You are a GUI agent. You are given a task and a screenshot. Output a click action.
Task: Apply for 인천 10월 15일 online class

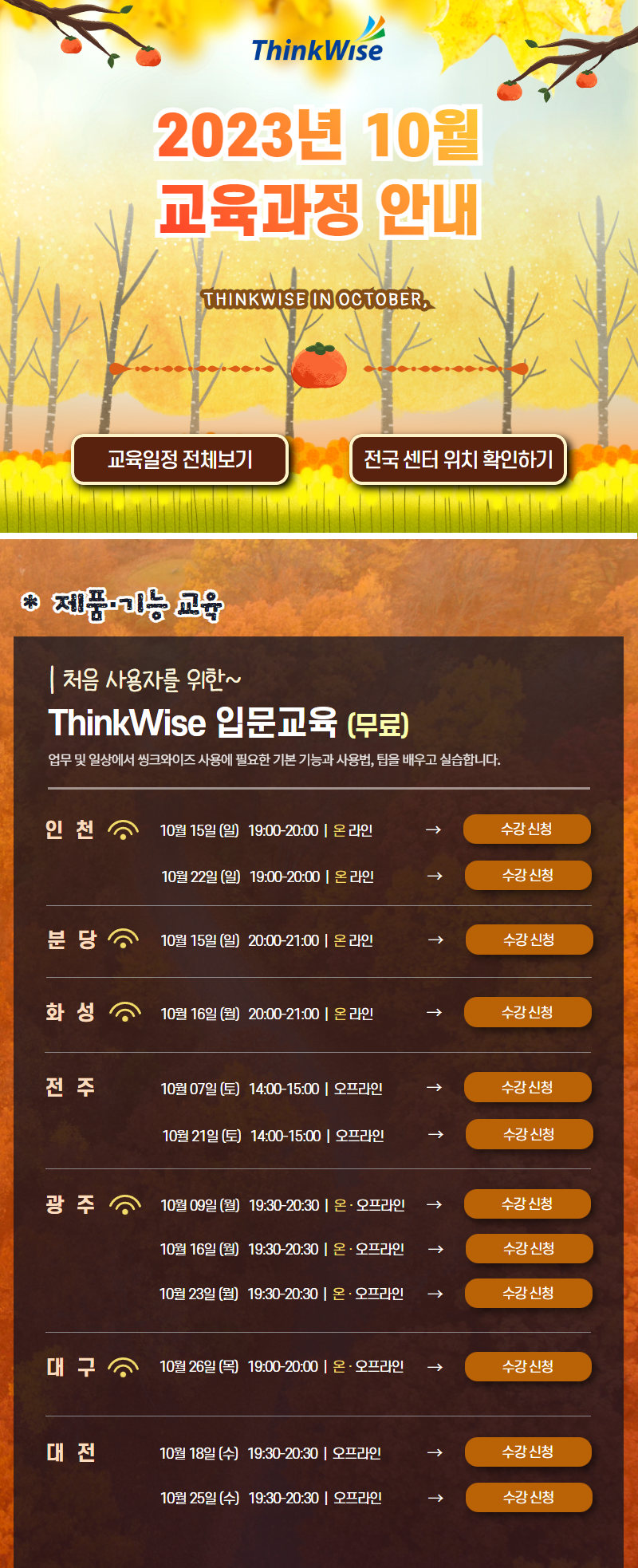pos(526,829)
